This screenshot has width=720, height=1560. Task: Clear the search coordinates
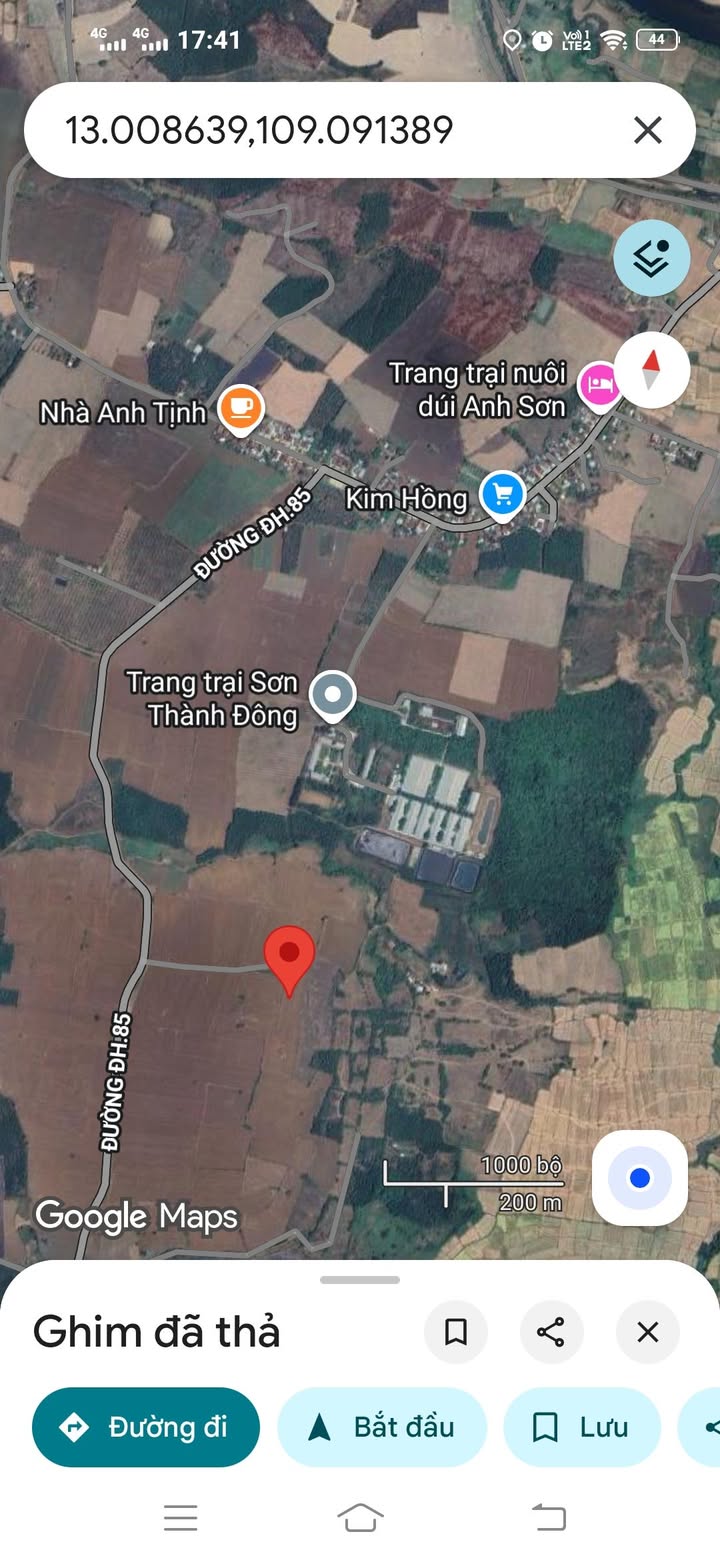[648, 130]
